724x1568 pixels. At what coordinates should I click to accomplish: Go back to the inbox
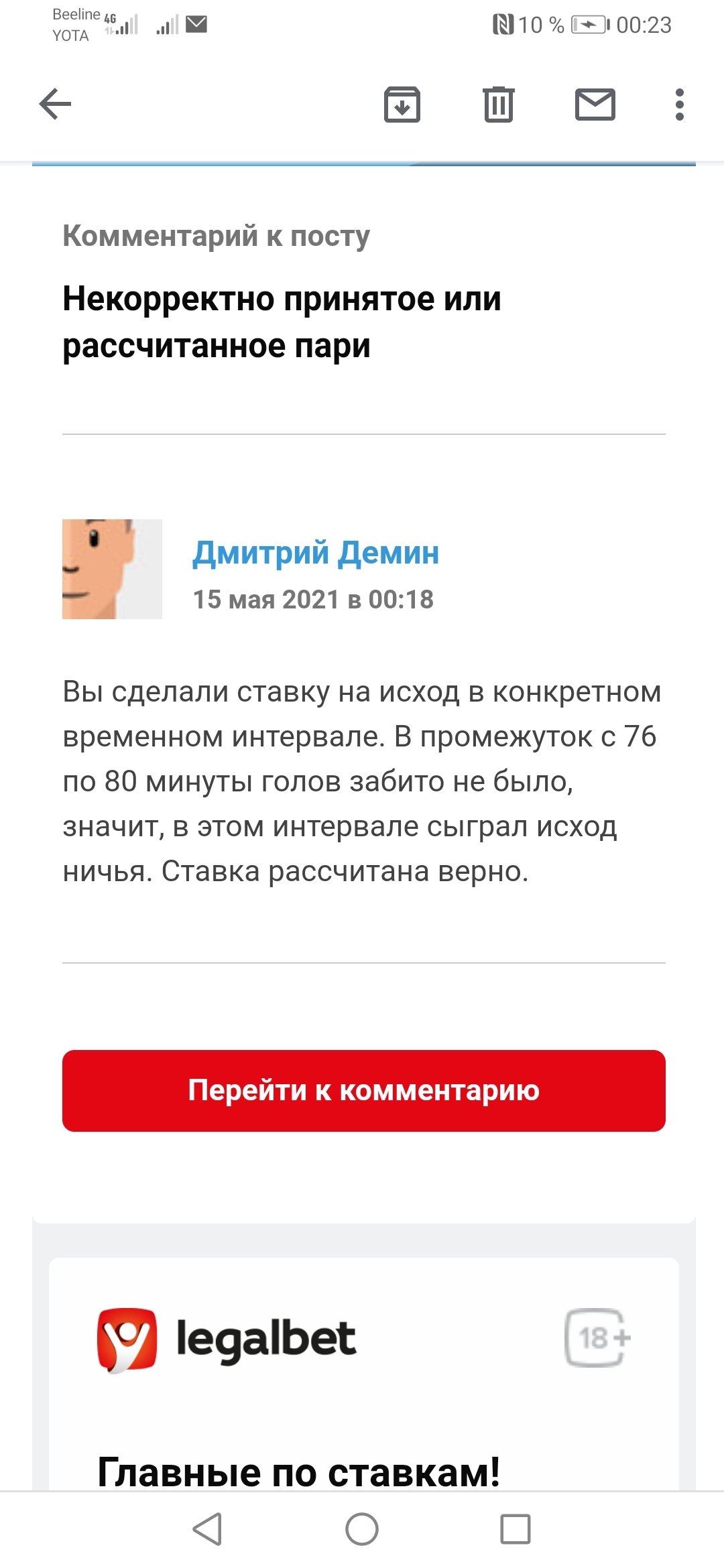56,105
